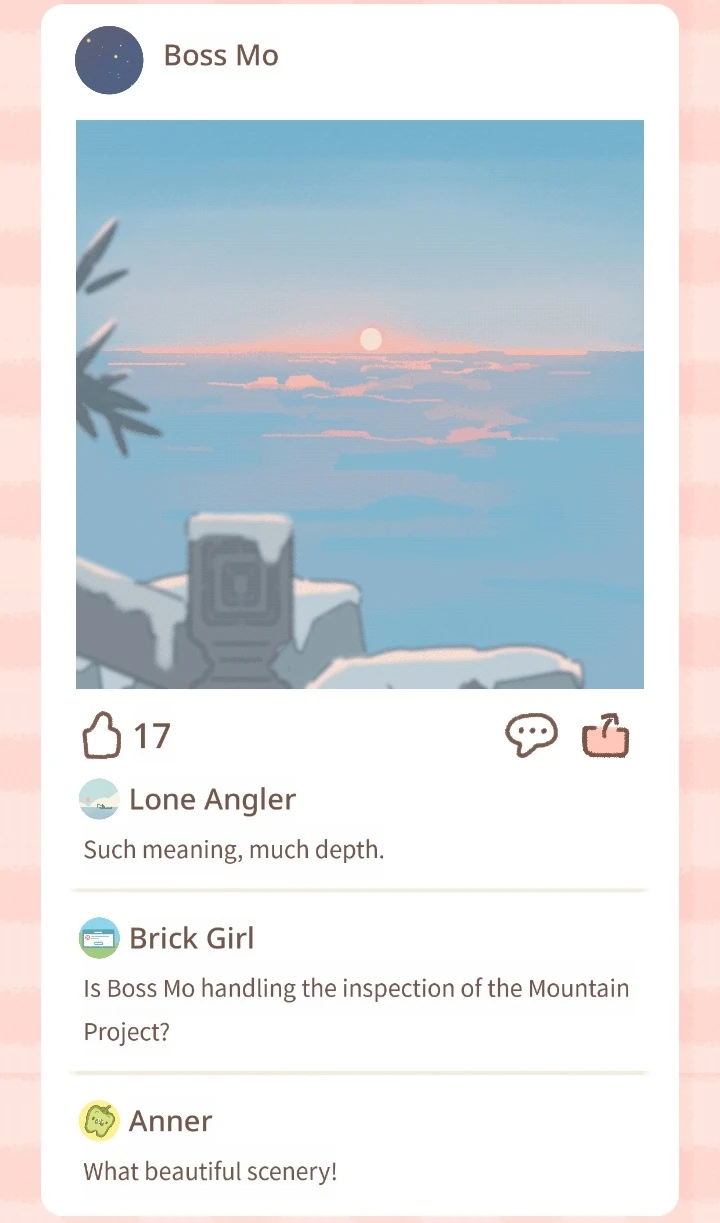Screen dimensions: 720x1223
Task: Share Boss Mo's post
Action: tap(605, 737)
